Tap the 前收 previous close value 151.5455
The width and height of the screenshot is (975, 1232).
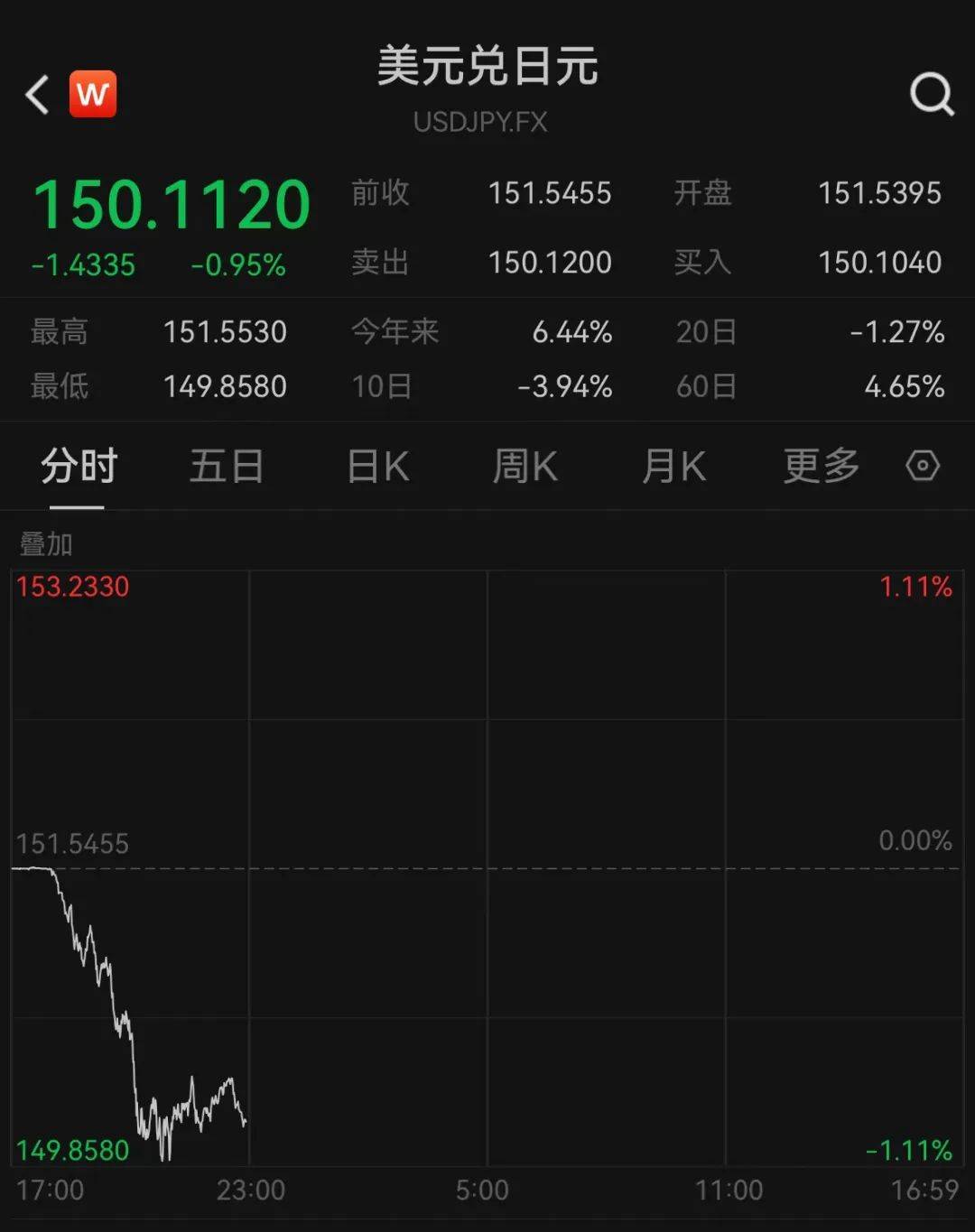pyautogui.click(x=550, y=193)
